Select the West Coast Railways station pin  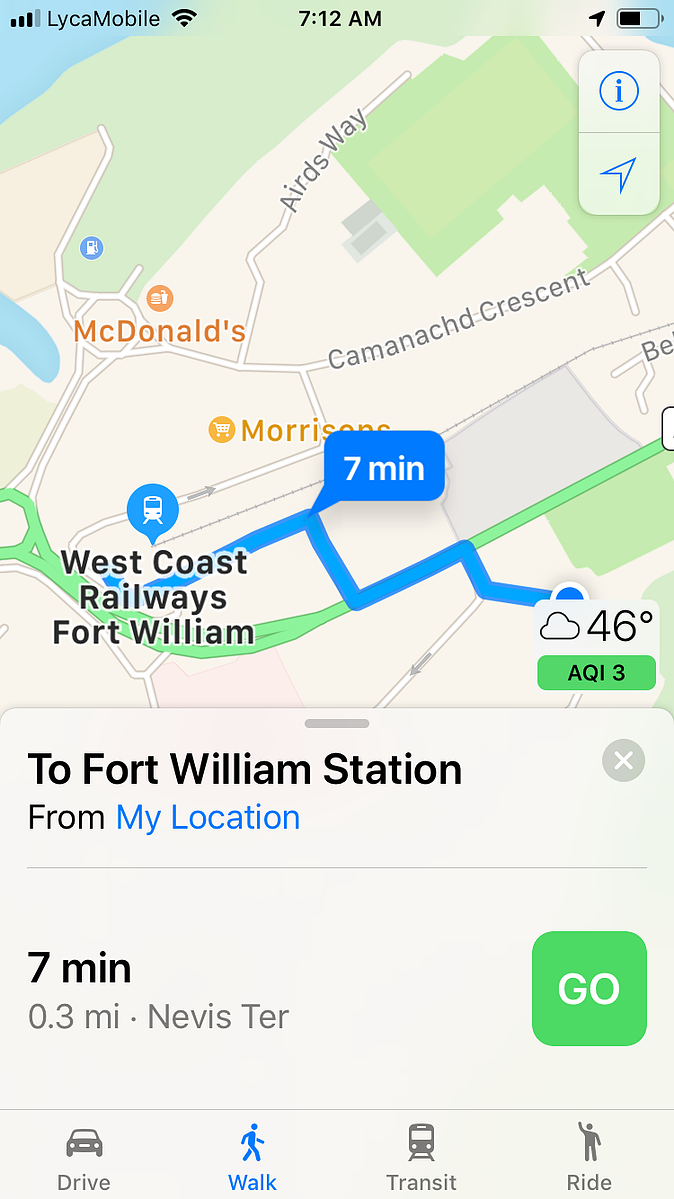tap(152, 509)
